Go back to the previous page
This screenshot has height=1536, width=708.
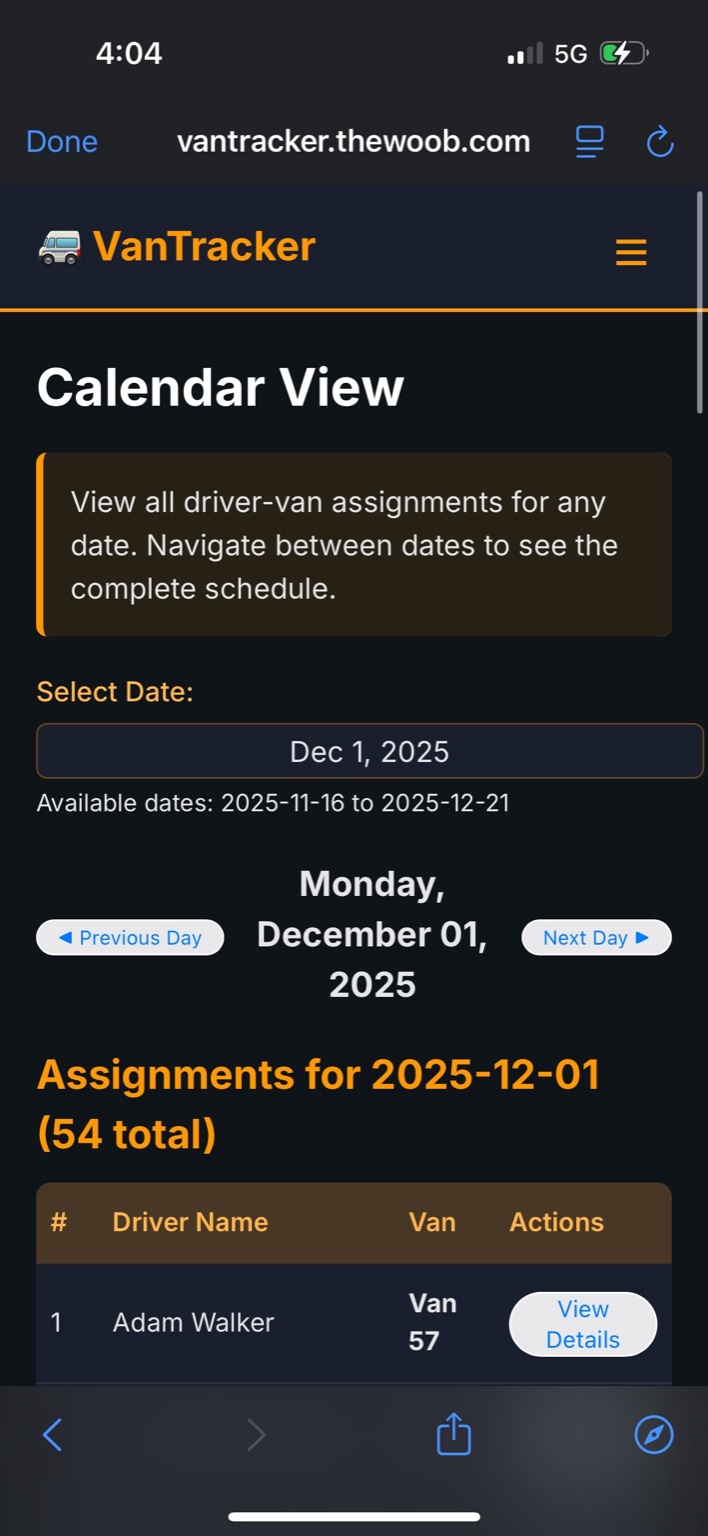pos(53,1436)
